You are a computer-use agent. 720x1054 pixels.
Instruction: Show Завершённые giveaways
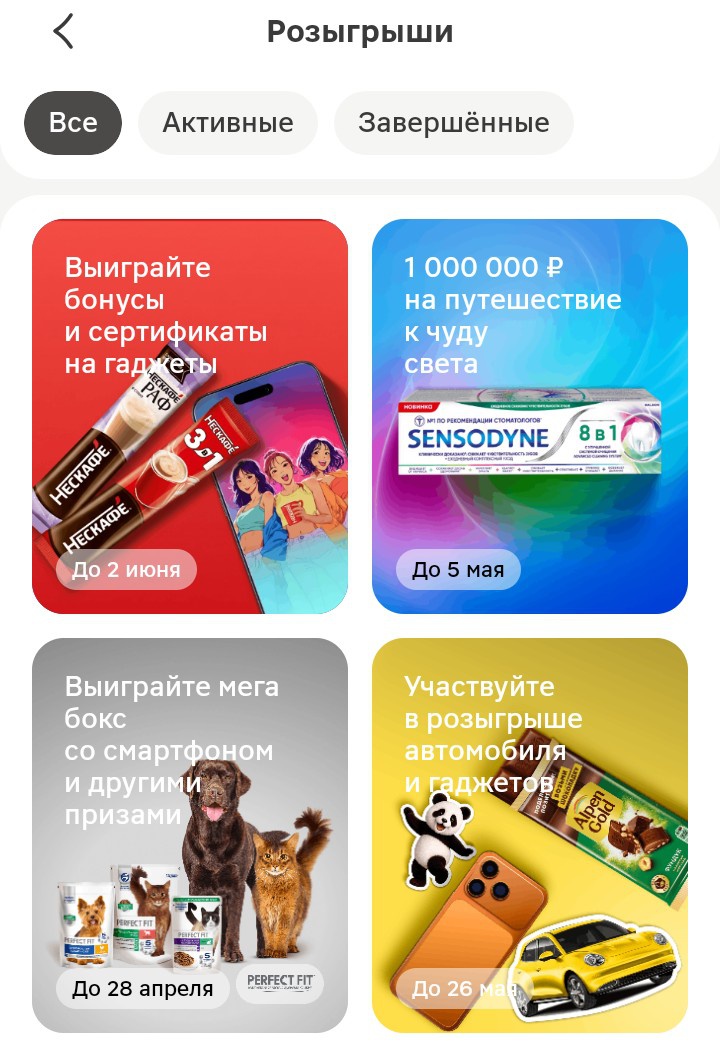[453, 123]
